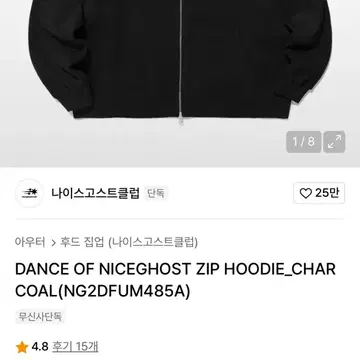Screen dimensions: 360x360
Task: Open the 아우터 category breadcrumb
Action: tap(30, 242)
